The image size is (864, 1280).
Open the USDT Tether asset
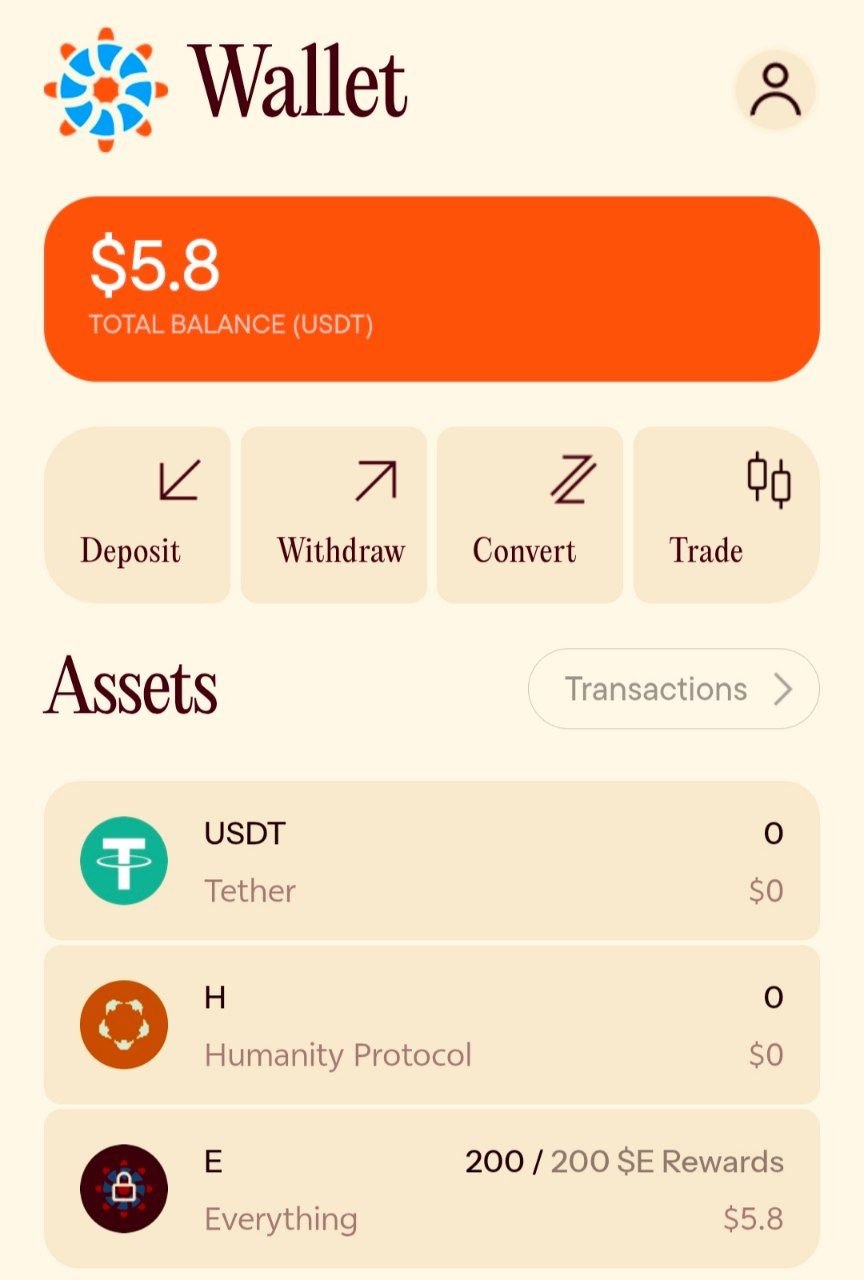click(432, 861)
